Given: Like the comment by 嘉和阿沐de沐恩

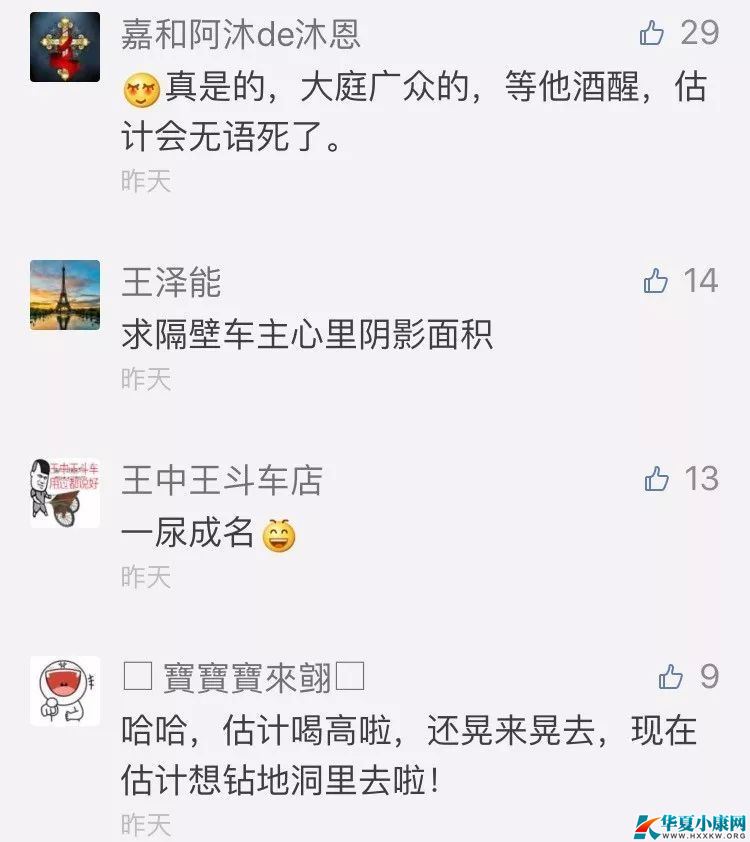Looking at the screenshot, I should 652,34.
